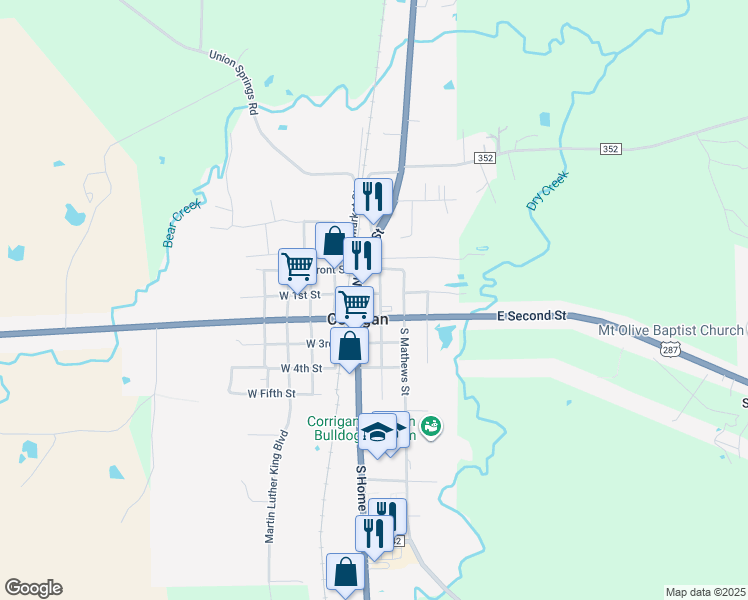
Task: Open the shopping cart marker beside W 1st St
Action: coord(297,267)
